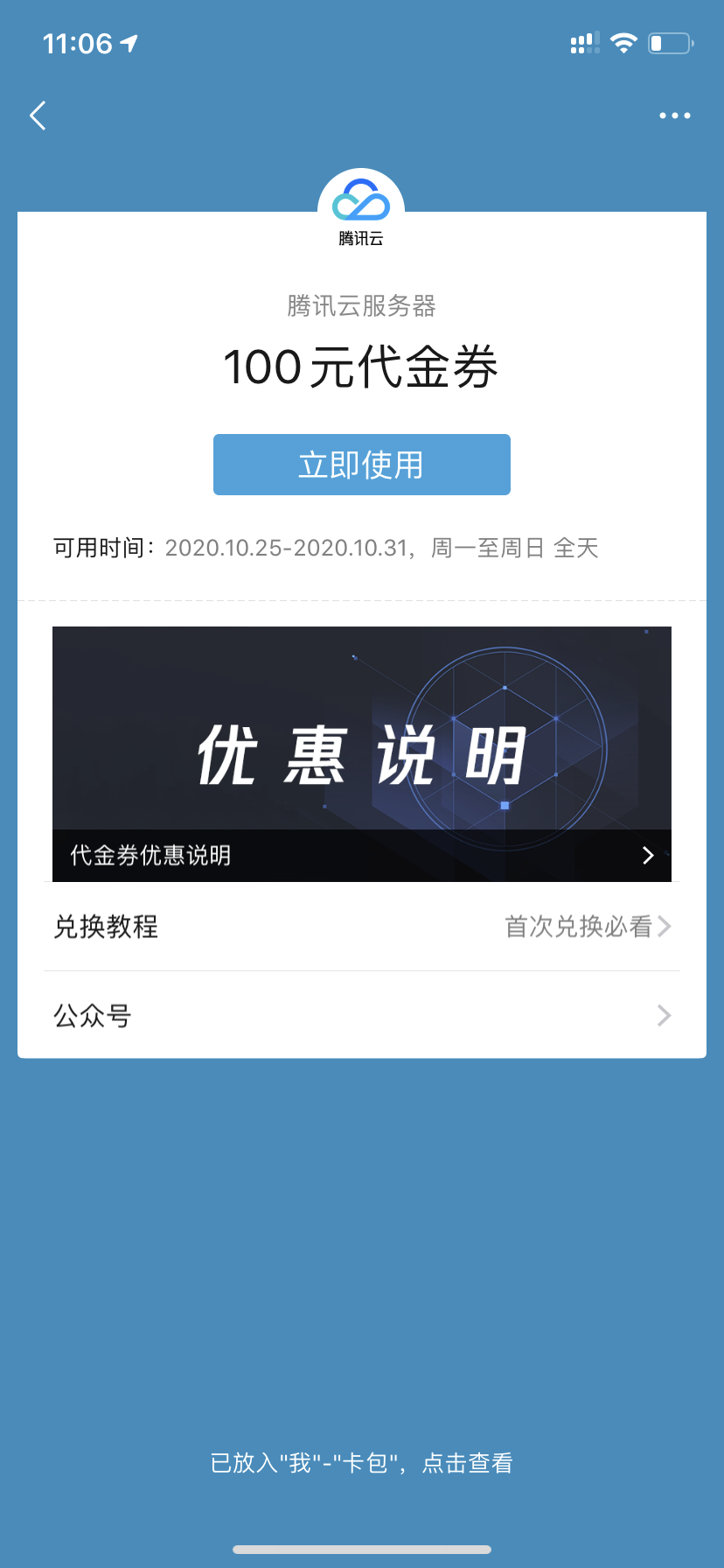The width and height of the screenshot is (724, 1568).
Task: Open the 兑换教程 row
Action: pos(361,927)
